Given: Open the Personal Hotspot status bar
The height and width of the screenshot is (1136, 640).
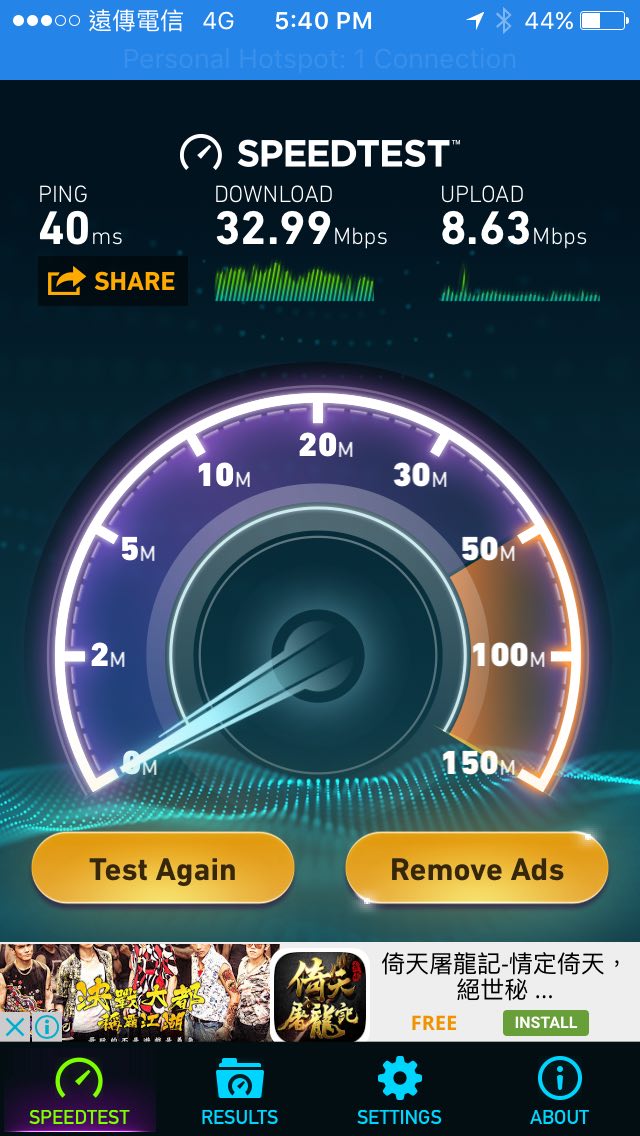Looking at the screenshot, I should (x=320, y=60).
